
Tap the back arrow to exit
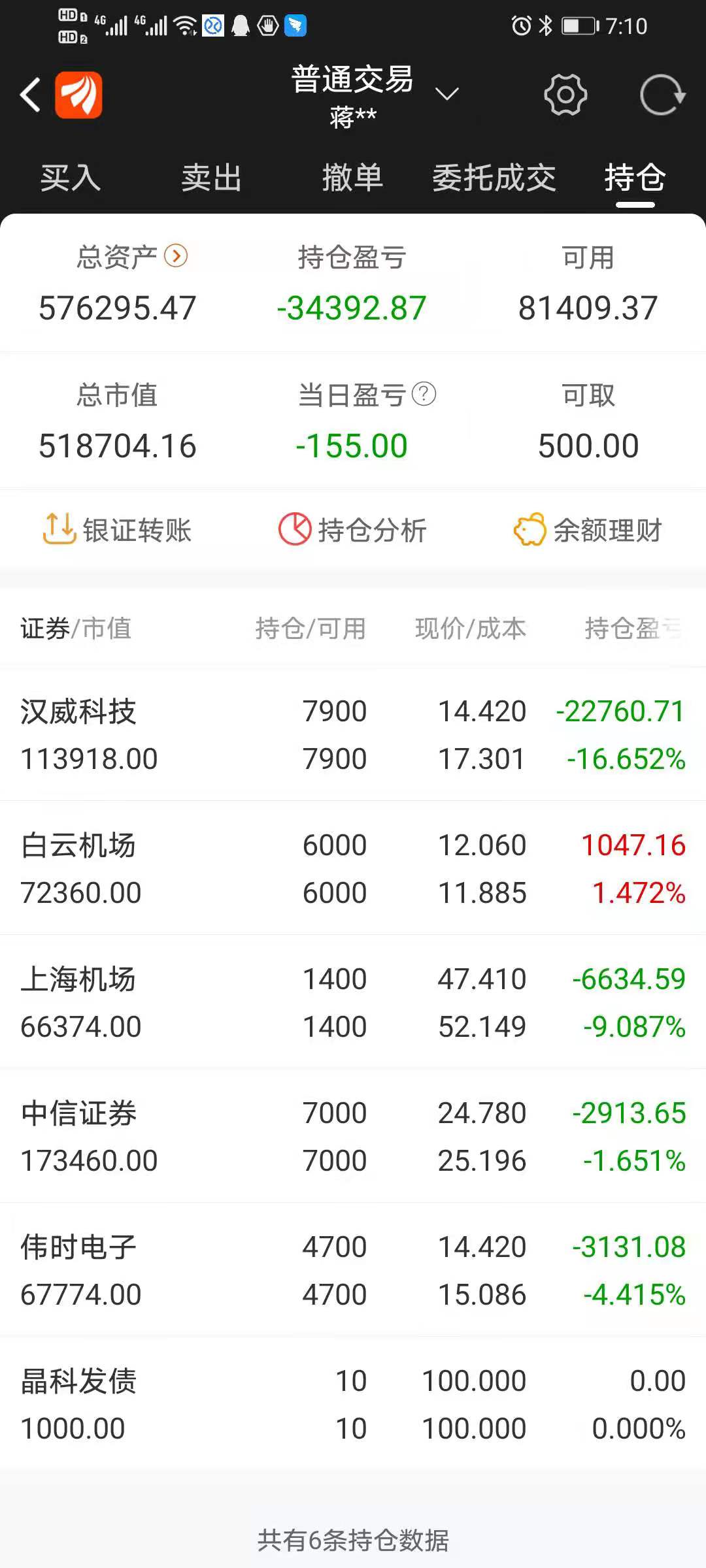pyautogui.click(x=29, y=94)
